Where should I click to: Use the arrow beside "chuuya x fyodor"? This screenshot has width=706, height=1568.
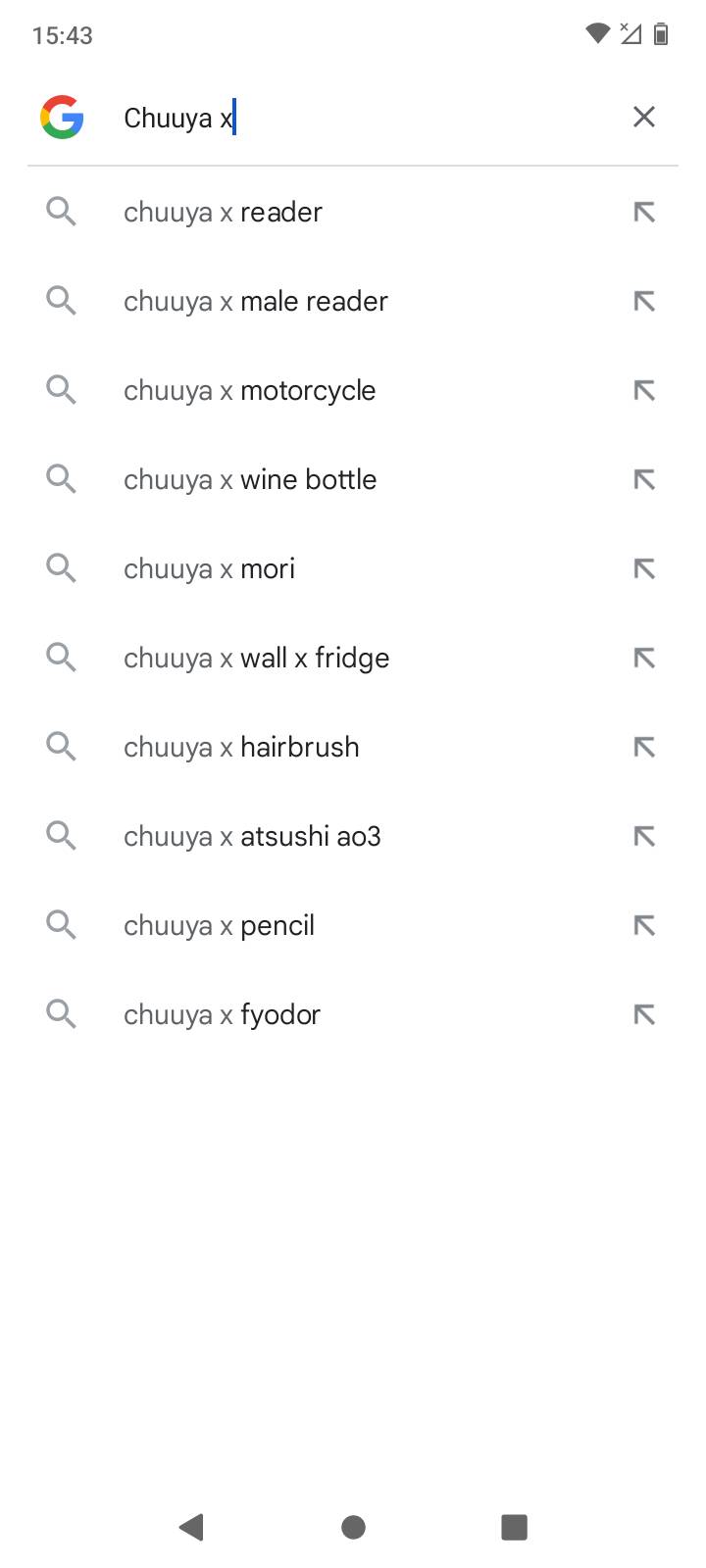click(643, 1014)
